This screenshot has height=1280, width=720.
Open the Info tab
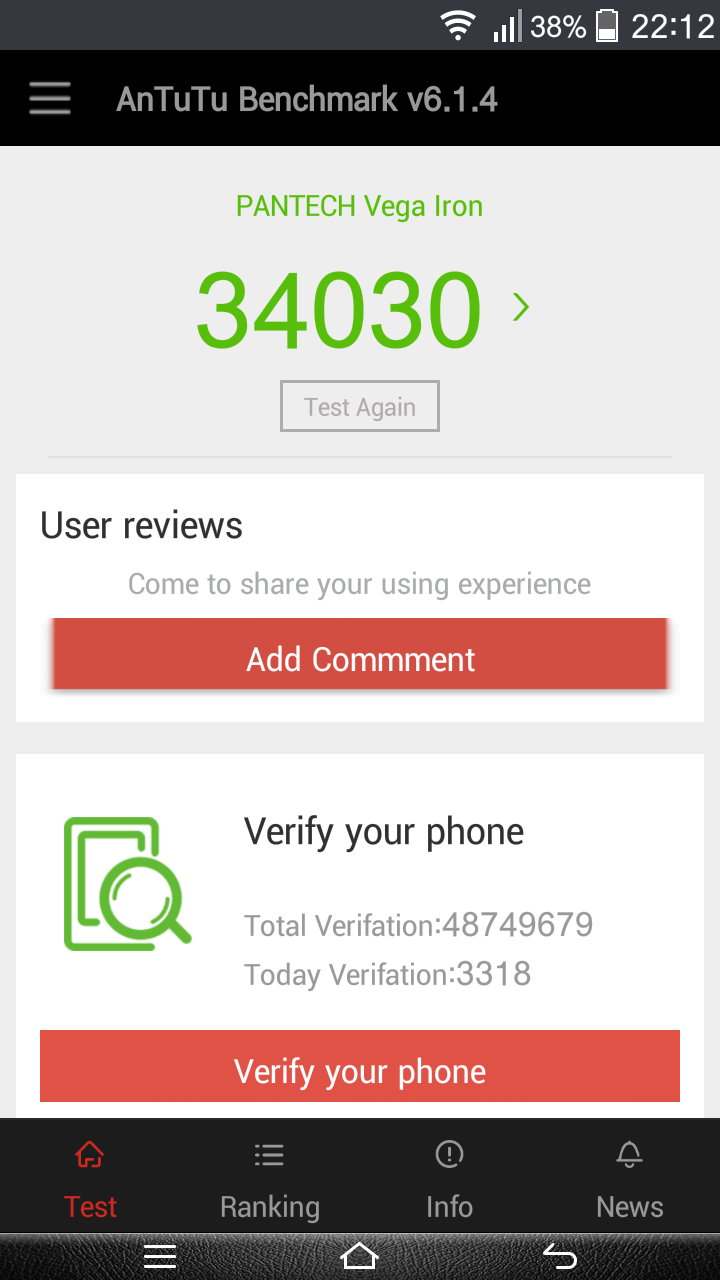coord(450,1180)
